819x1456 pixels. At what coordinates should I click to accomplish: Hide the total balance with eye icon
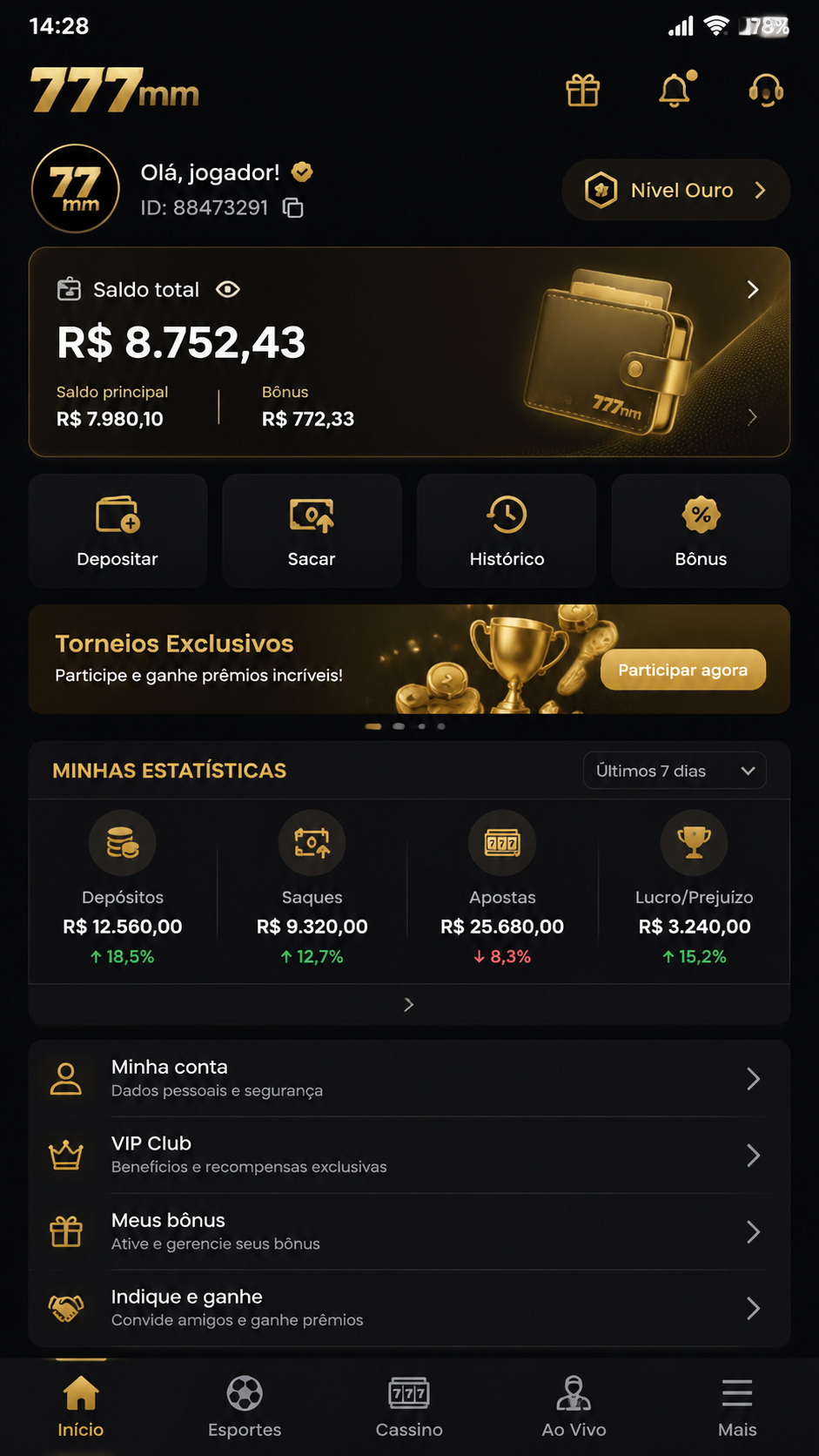[x=228, y=289]
